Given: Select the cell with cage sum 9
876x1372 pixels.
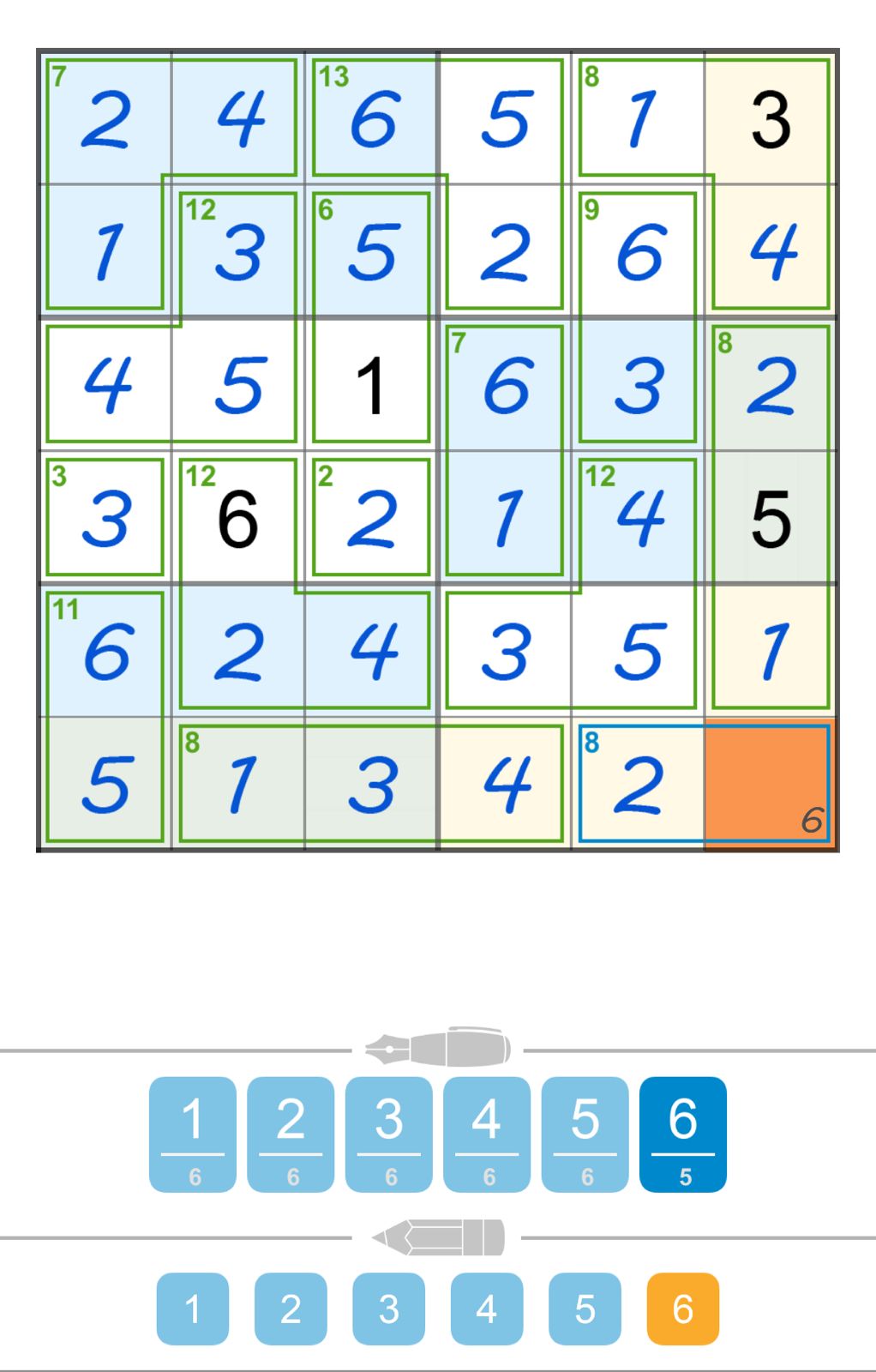Looking at the screenshot, I should (638, 251).
